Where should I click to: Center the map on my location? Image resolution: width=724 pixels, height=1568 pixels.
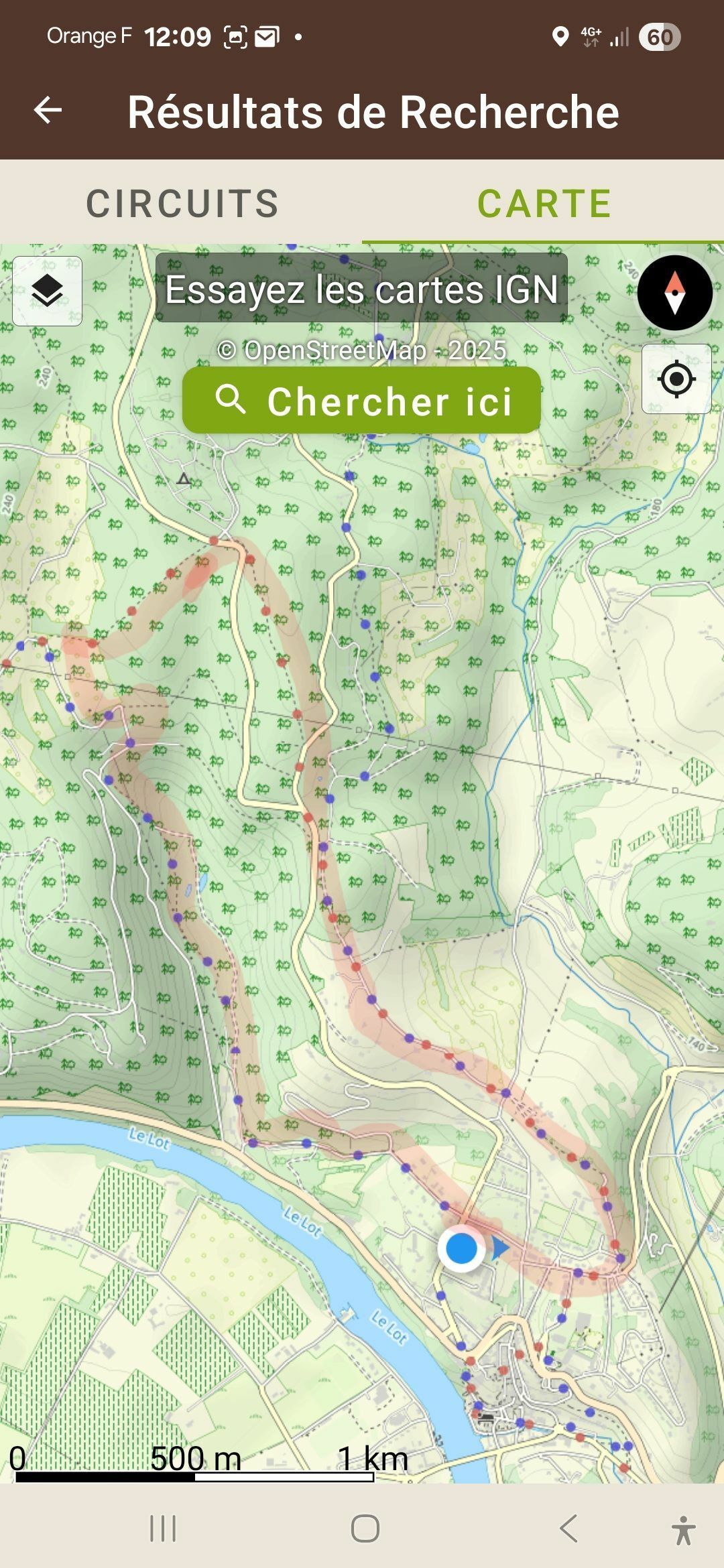[676, 379]
